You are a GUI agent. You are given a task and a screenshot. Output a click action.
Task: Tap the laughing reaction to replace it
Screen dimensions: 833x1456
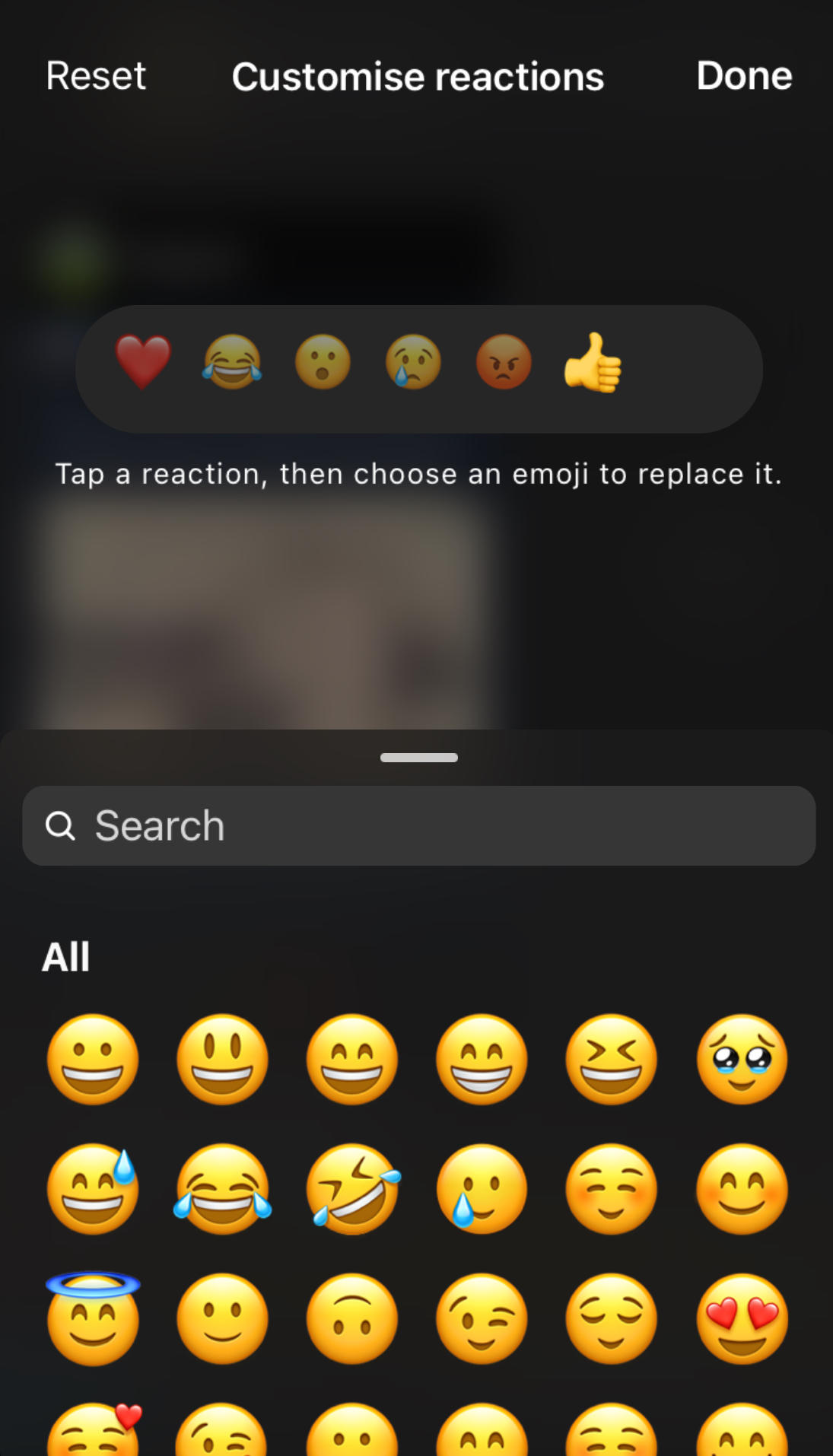[x=232, y=364]
